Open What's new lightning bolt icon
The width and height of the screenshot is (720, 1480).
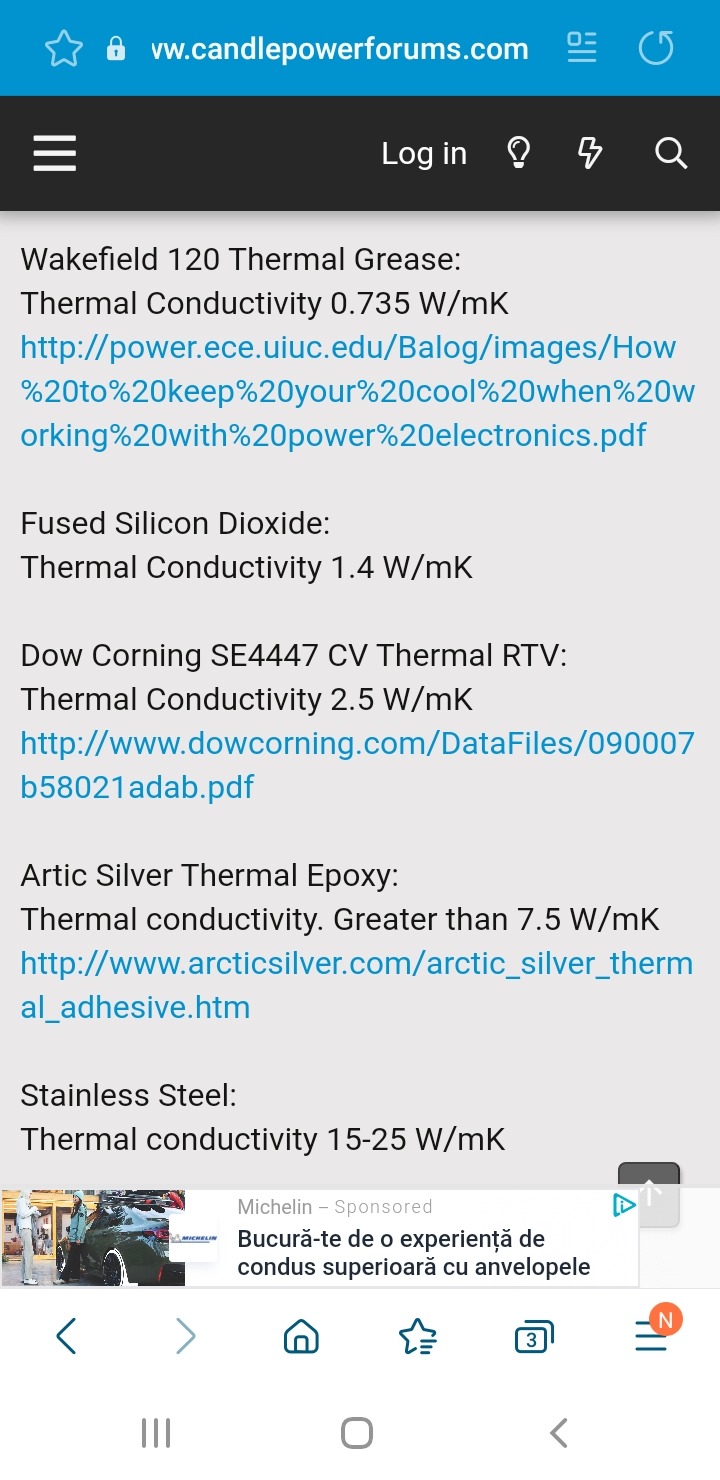pos(590,153)
